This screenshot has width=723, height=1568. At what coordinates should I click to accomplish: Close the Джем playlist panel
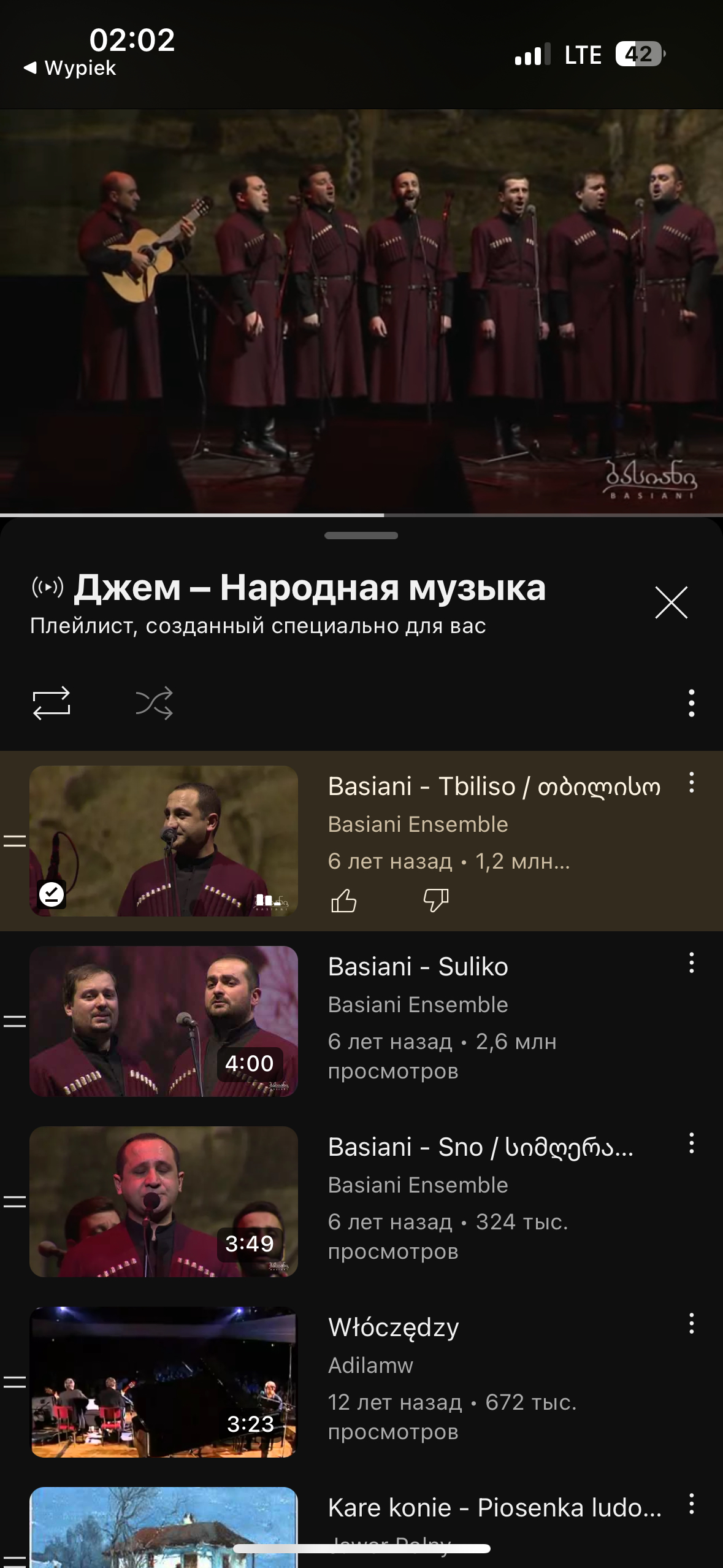[671, 602]
